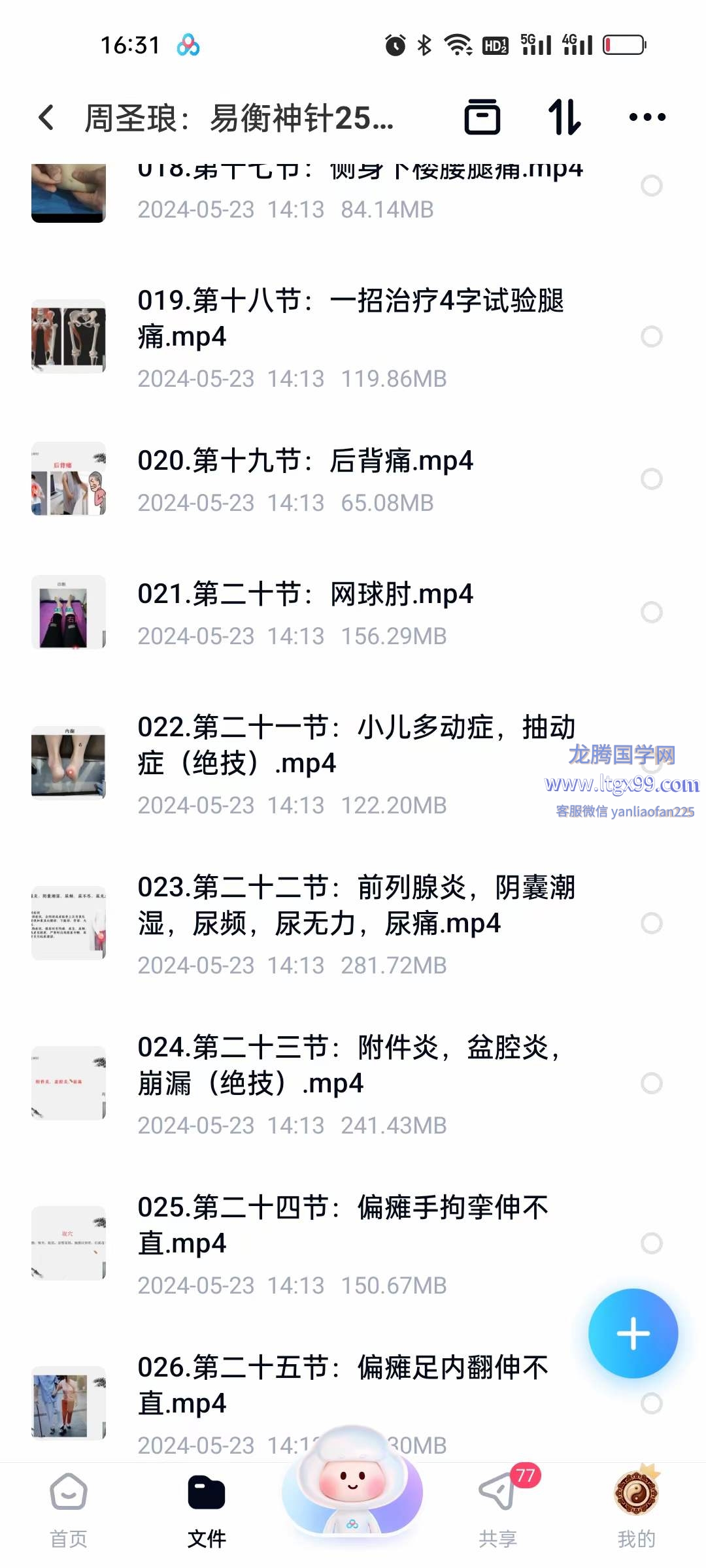706x1568 pixels.
Task: Select the 021 网球肘 file checkbox
Action: coord(651,612)
